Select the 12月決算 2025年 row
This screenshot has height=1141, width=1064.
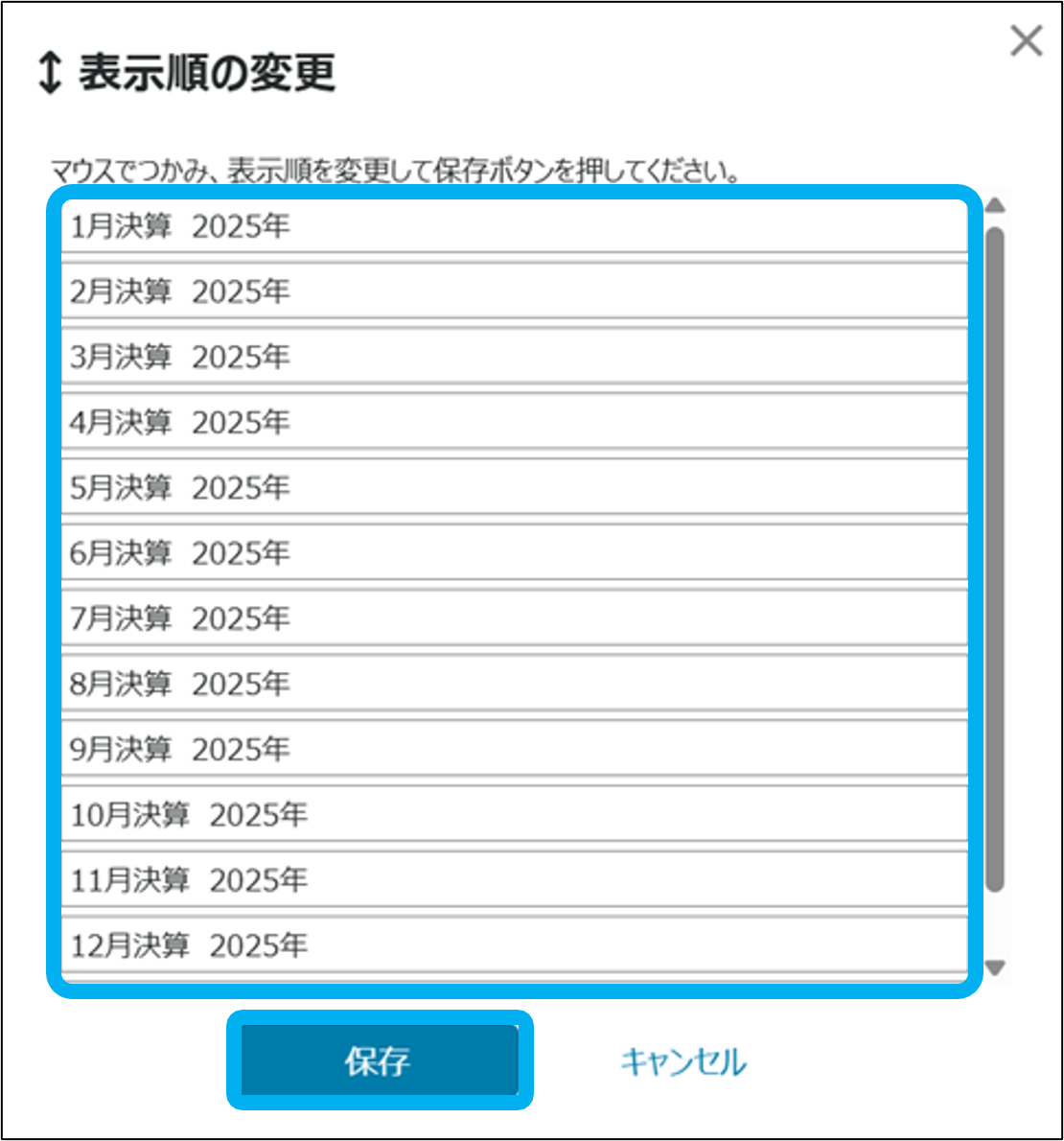(514, 945)
